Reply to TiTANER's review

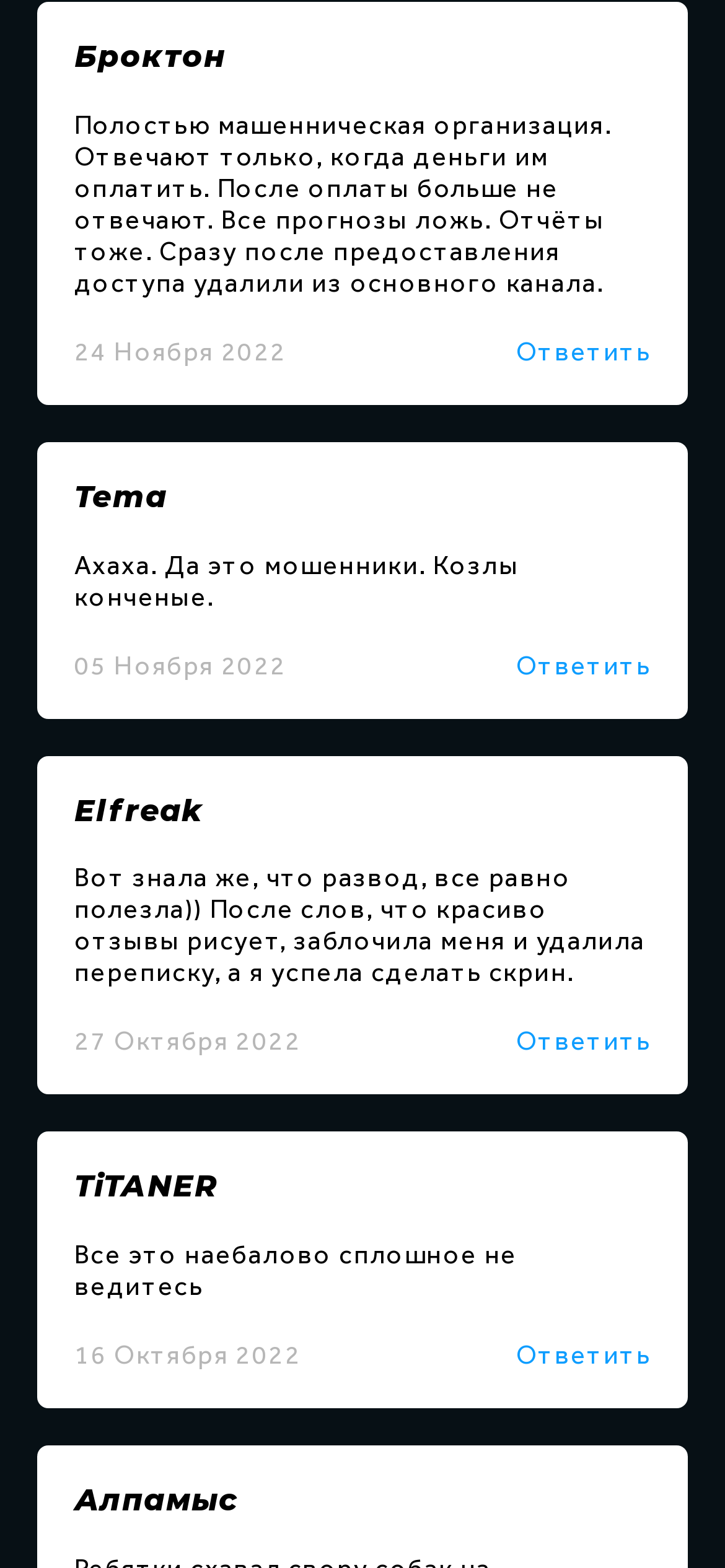(x=583, y=1356)
